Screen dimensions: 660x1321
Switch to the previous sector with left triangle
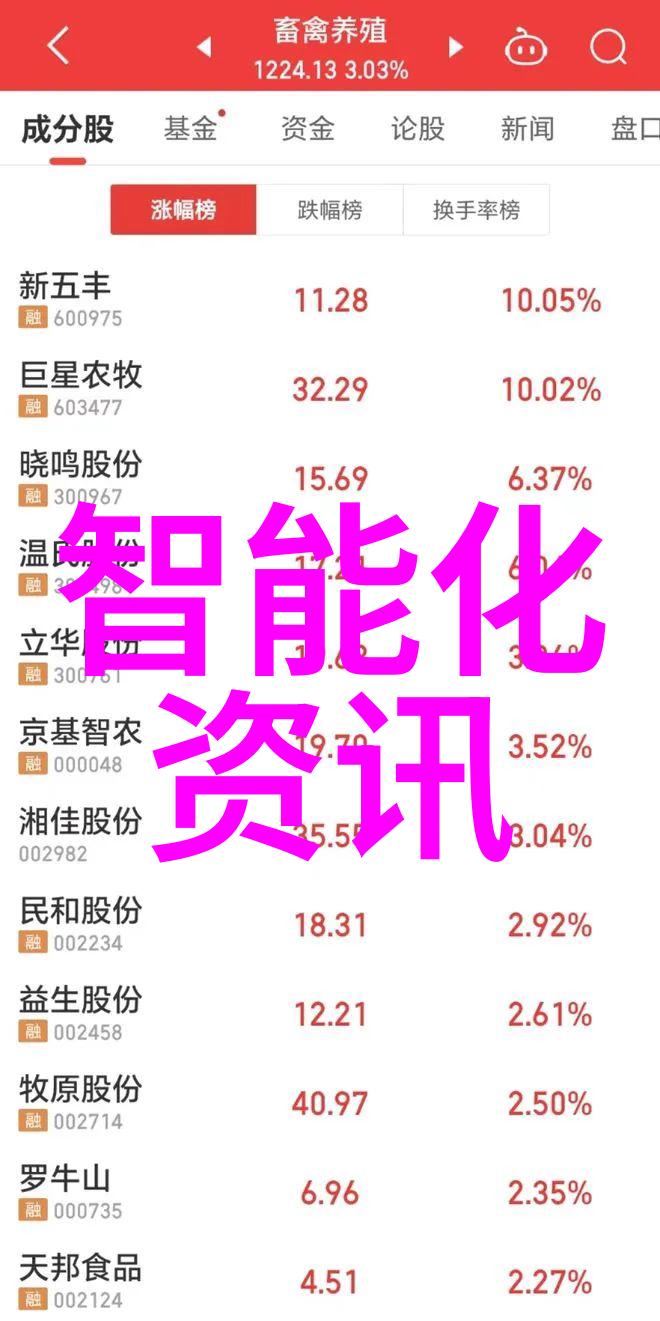pos(203,46)
